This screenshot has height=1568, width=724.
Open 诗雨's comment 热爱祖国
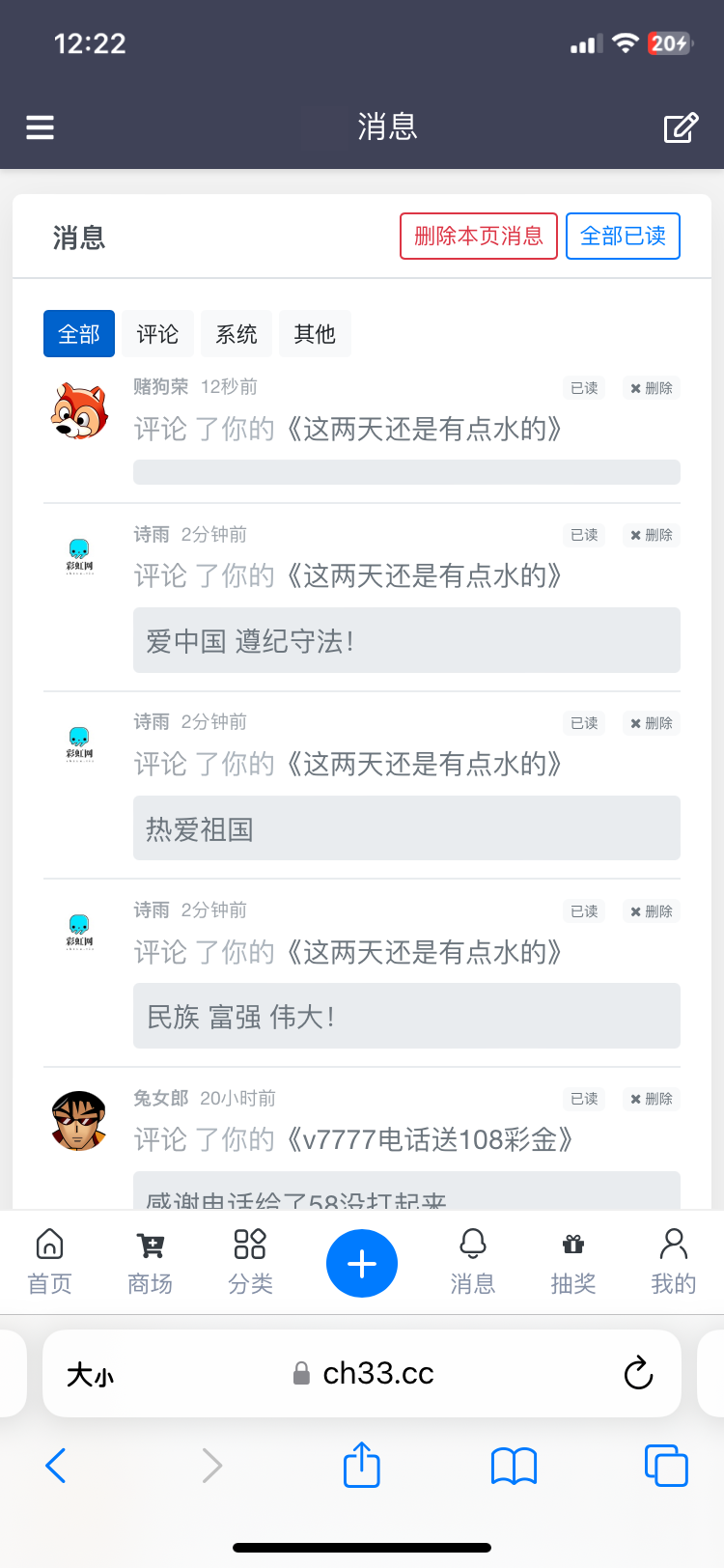coord(405,828)
